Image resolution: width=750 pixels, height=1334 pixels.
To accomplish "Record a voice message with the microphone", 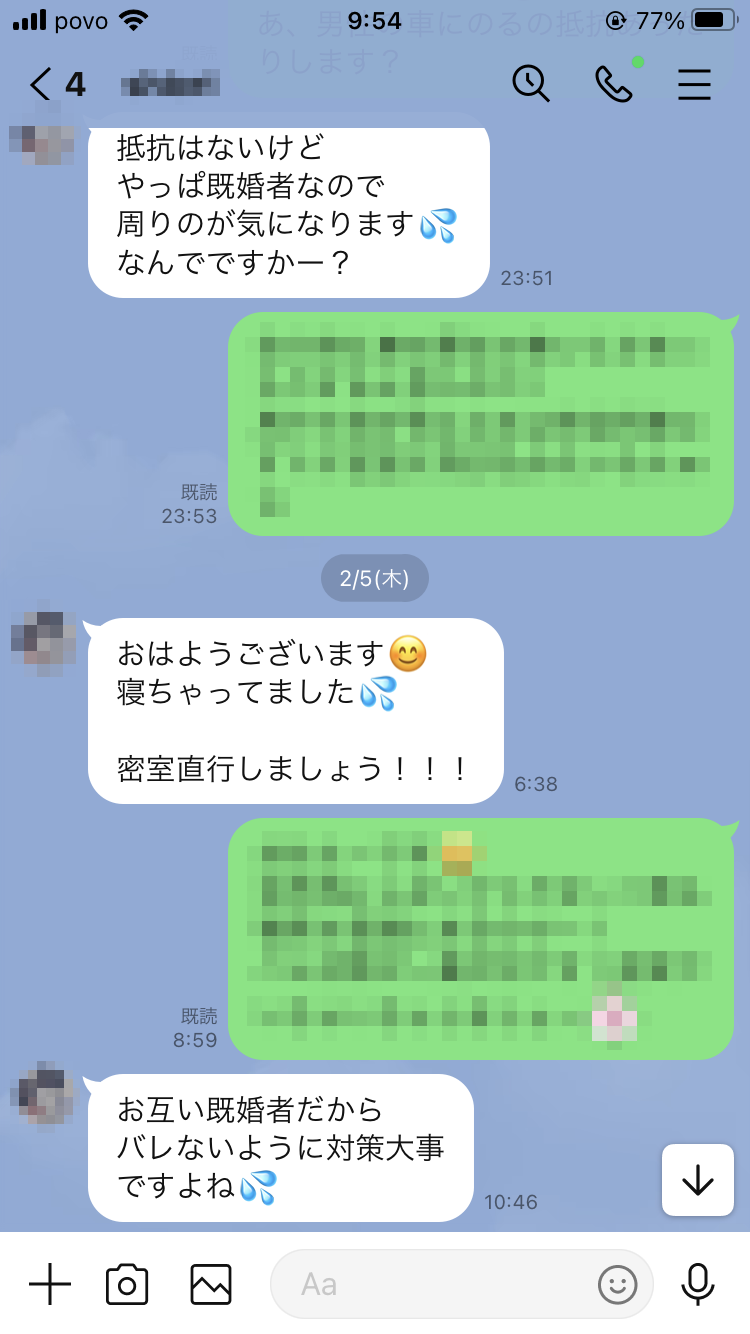I will (697, 1283).
